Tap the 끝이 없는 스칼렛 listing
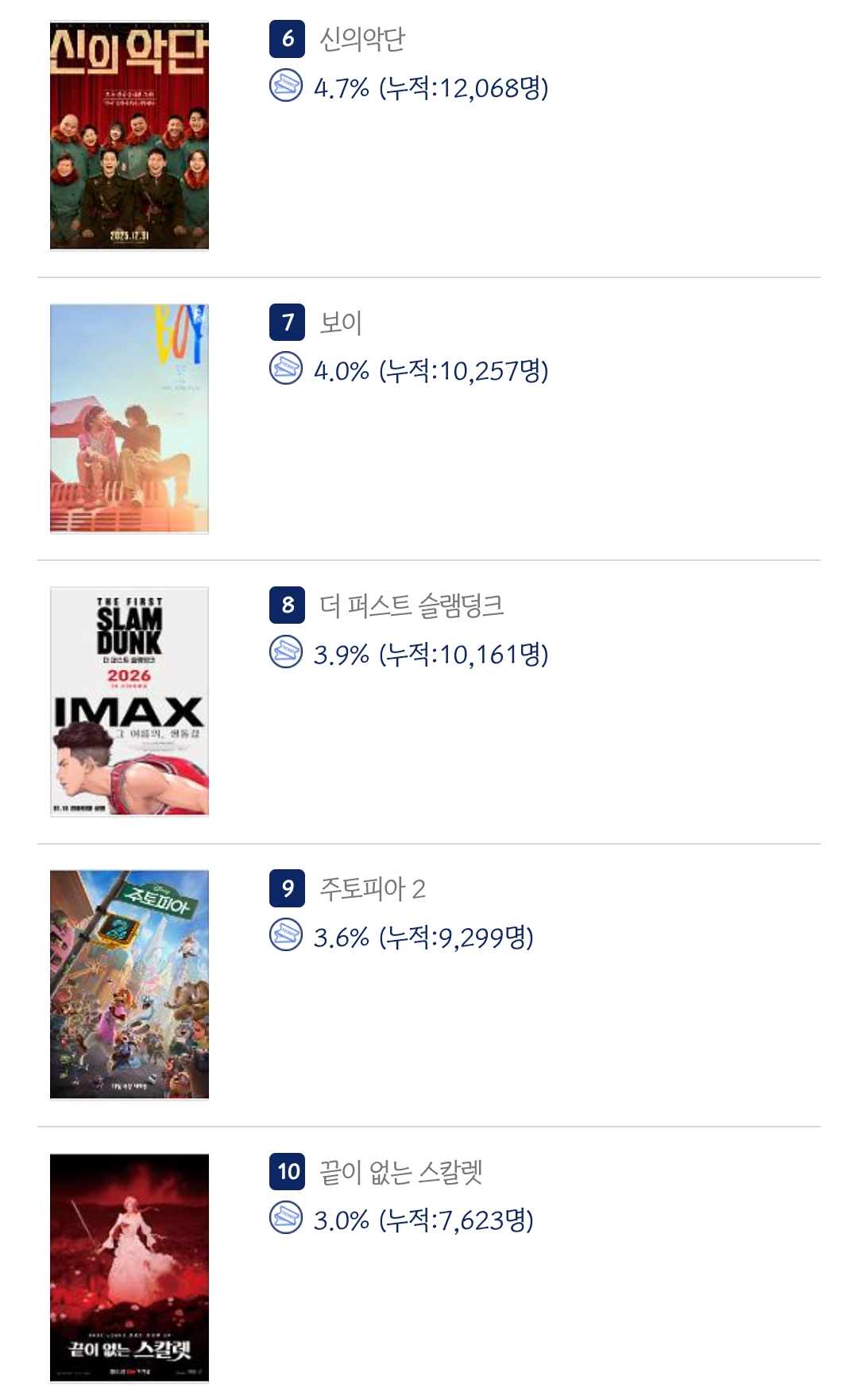 (x=400, y=1172)
